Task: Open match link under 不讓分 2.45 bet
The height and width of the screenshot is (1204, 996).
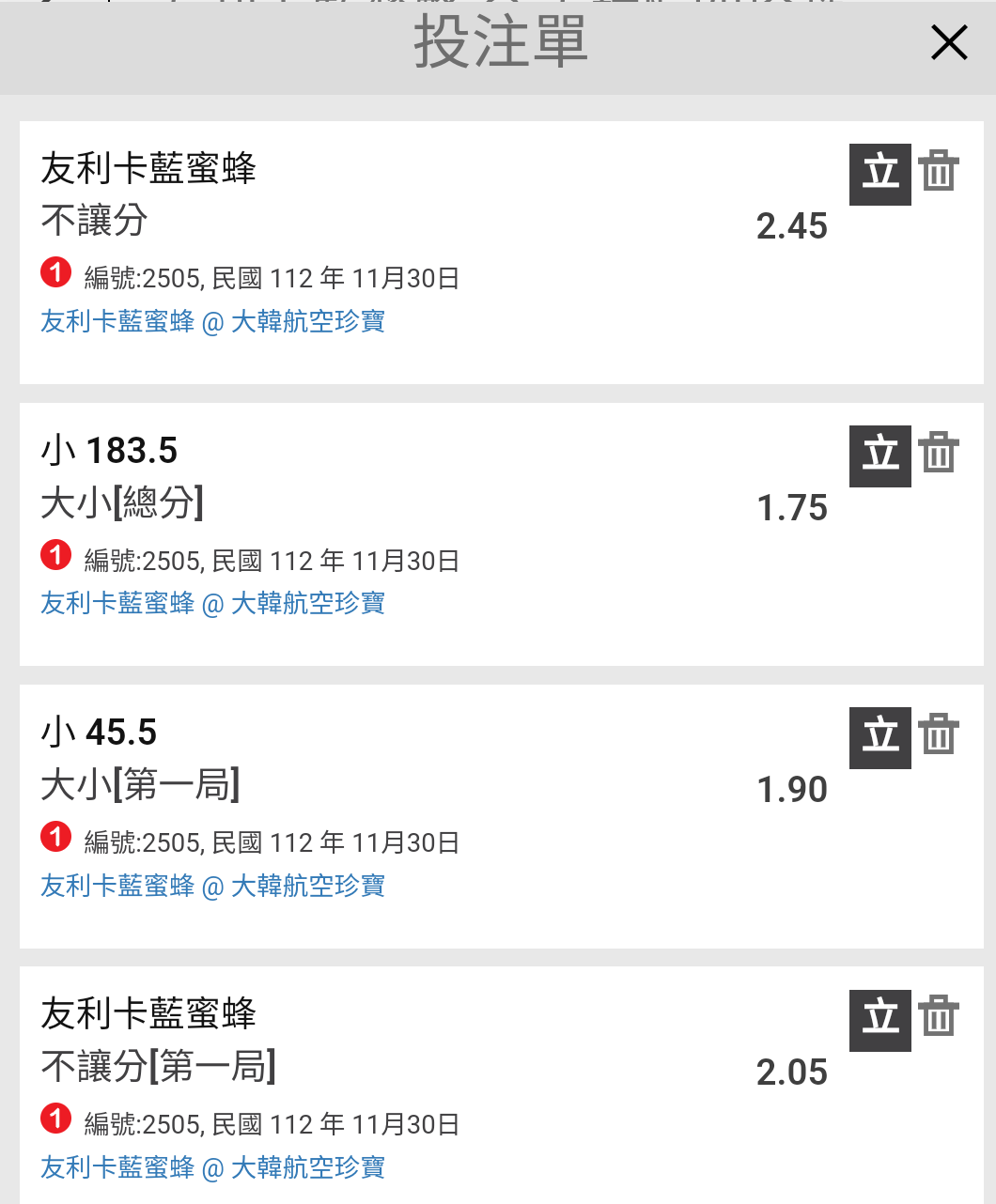Action: click(213, 322)
